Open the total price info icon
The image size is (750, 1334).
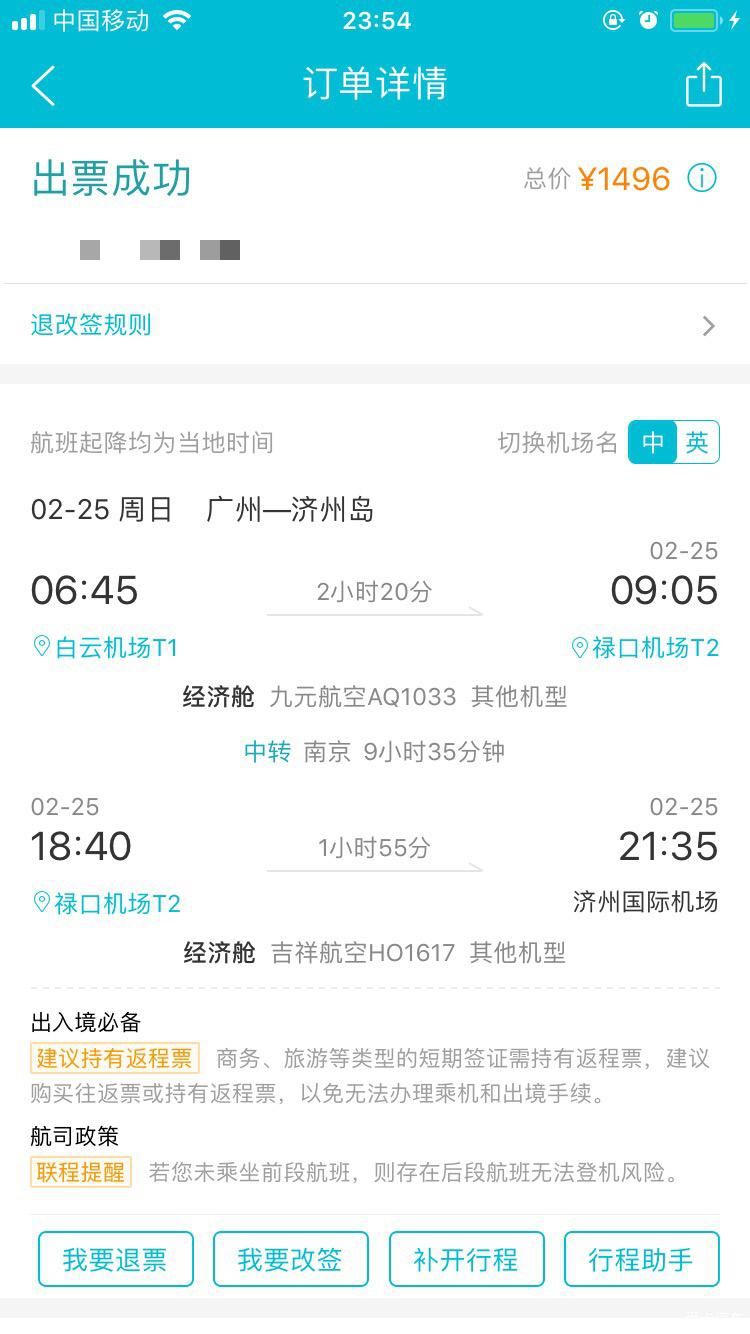702,179
